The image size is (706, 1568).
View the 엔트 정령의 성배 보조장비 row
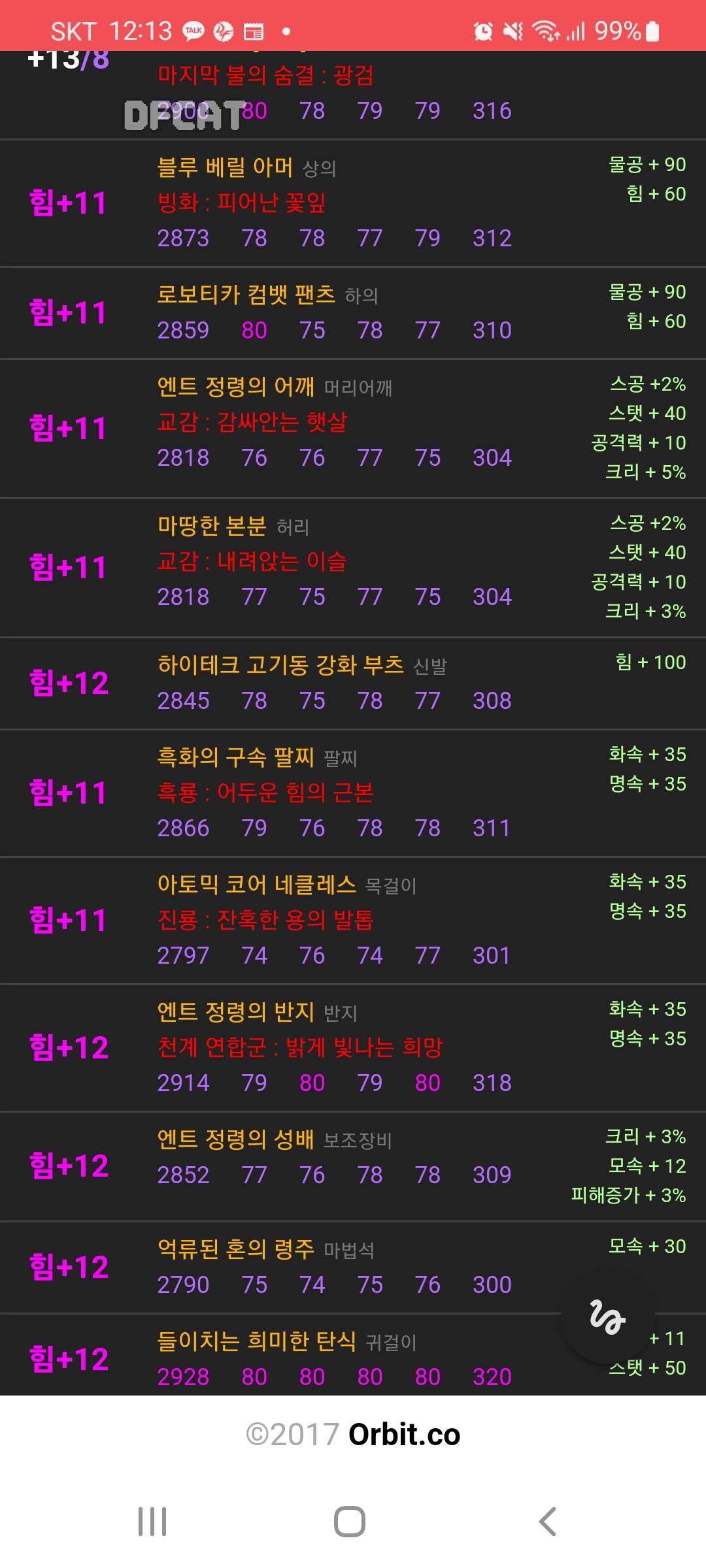[x=353, y=1167]
